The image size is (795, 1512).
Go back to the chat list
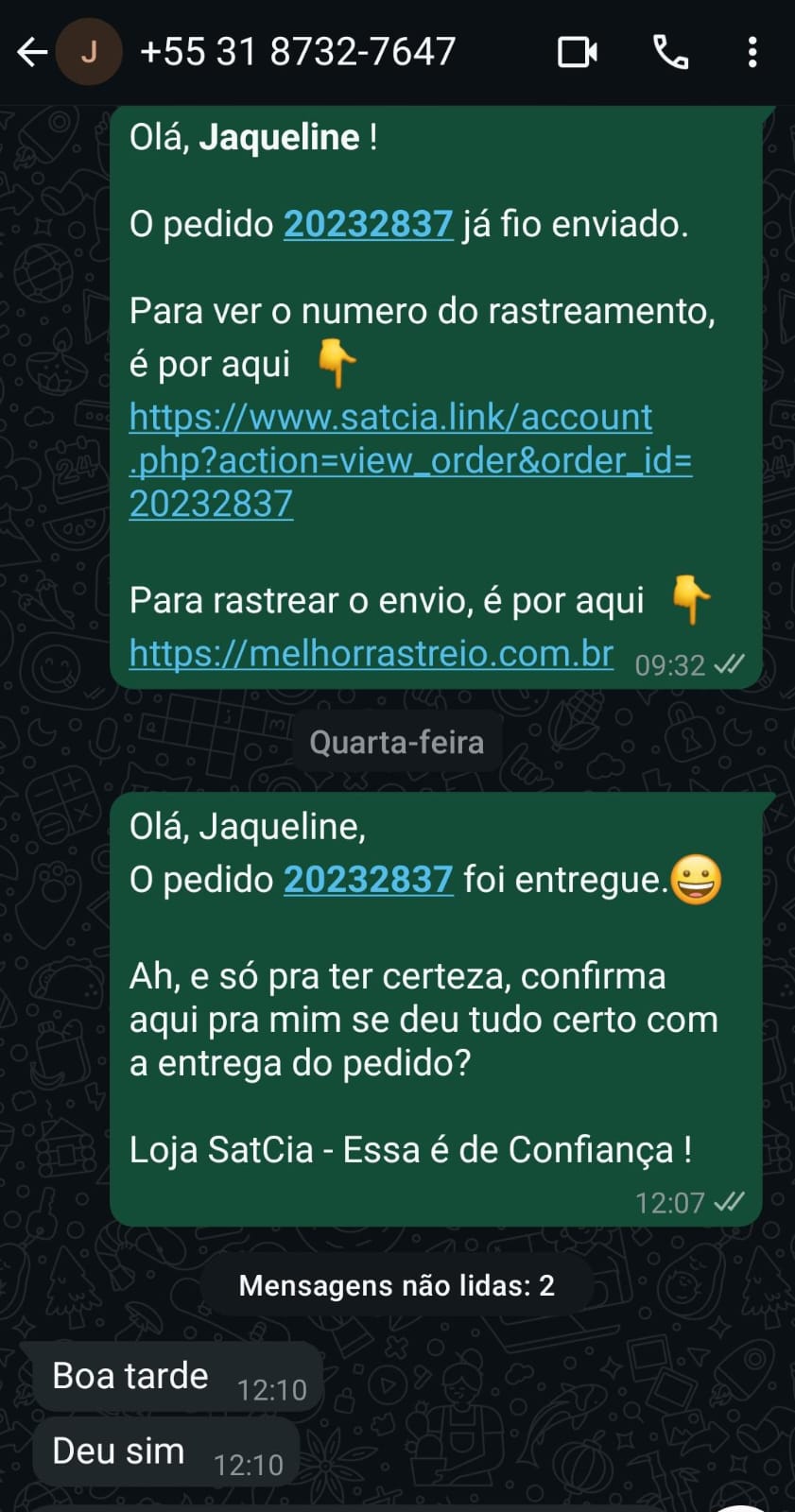pyautogui.click(x=33, y=52)
